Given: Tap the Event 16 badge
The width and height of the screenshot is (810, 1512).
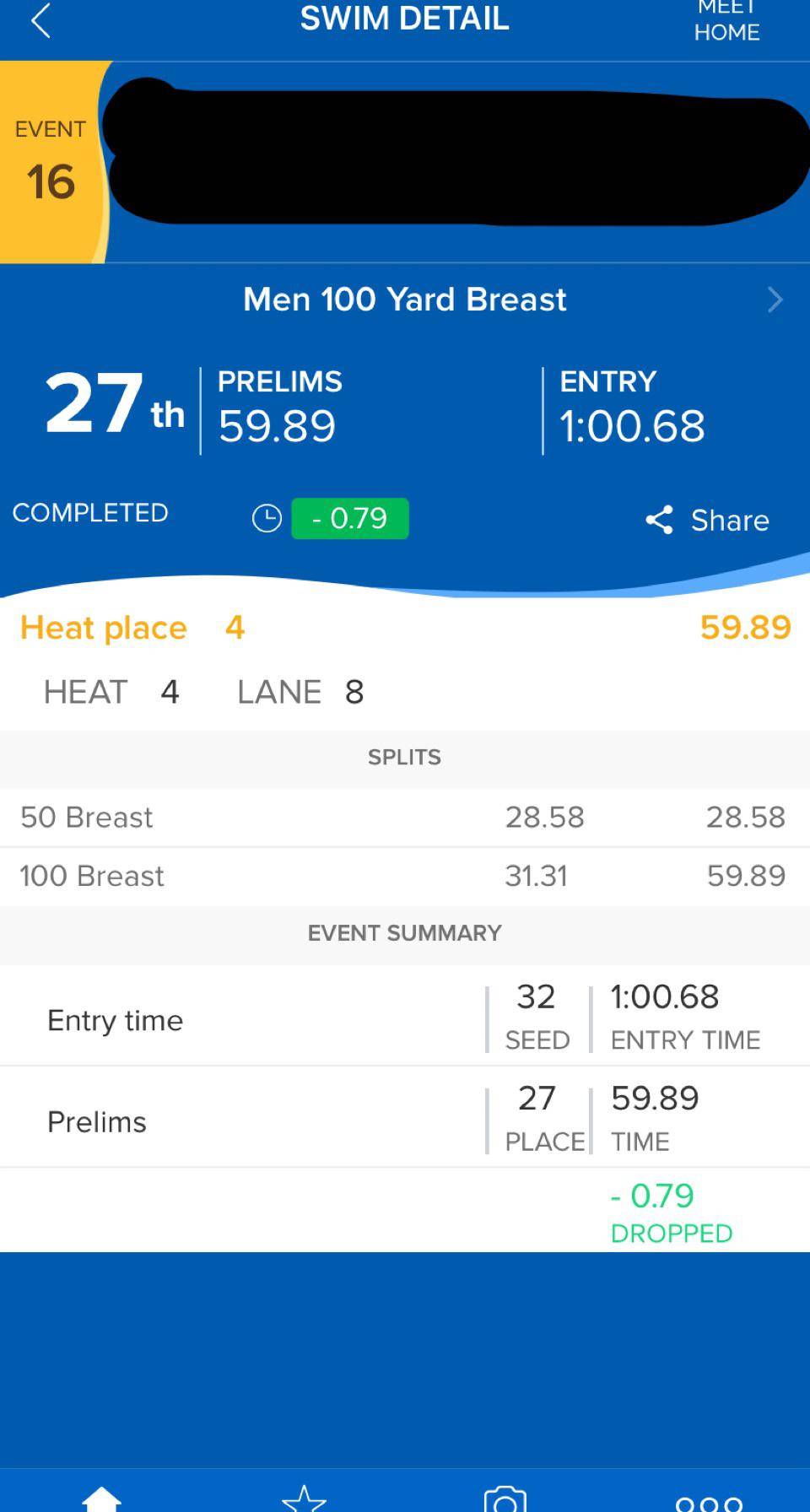Looking at the screenshot, I should pos(51,156).
